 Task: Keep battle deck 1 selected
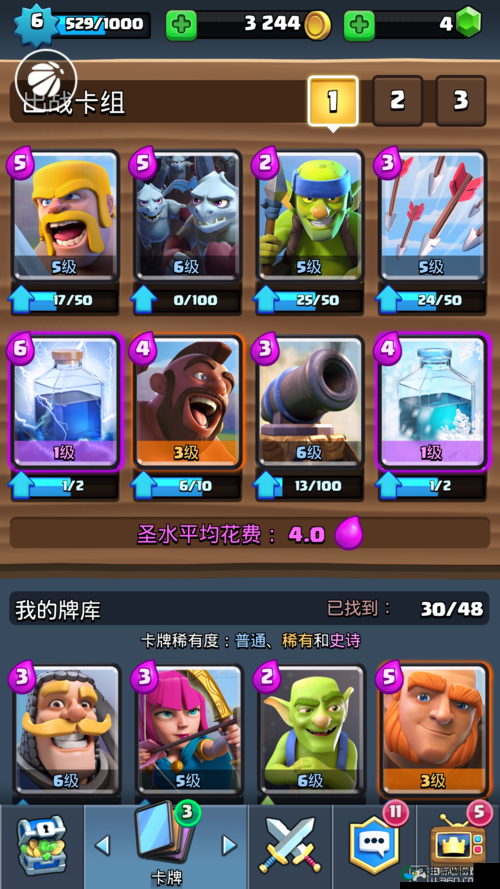coord(333,101)
